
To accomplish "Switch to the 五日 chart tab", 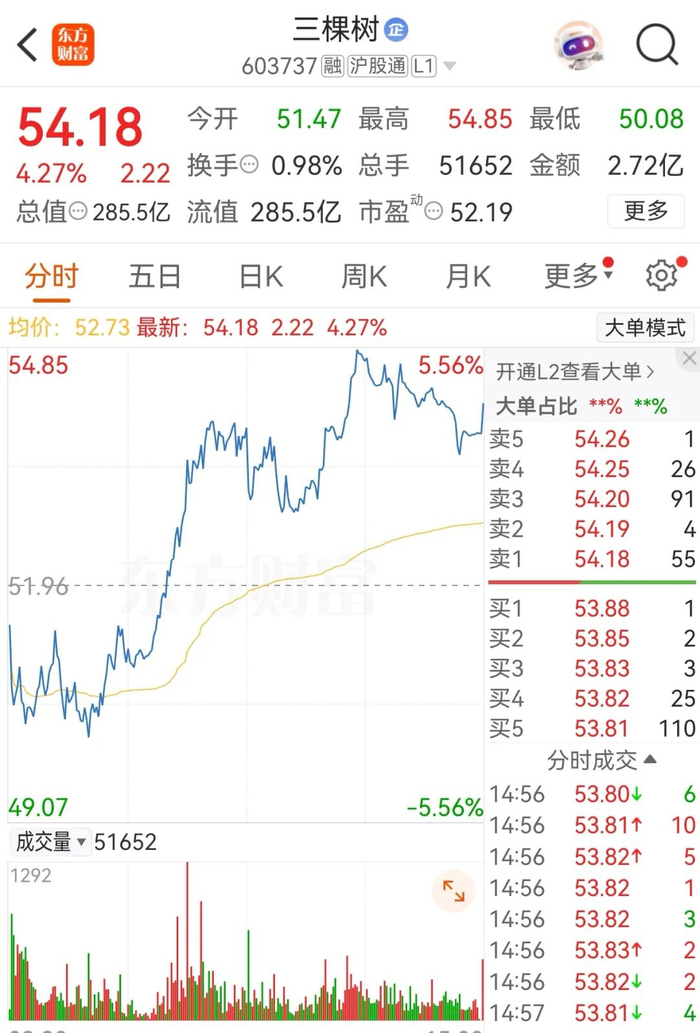I will tap(155, 276).
